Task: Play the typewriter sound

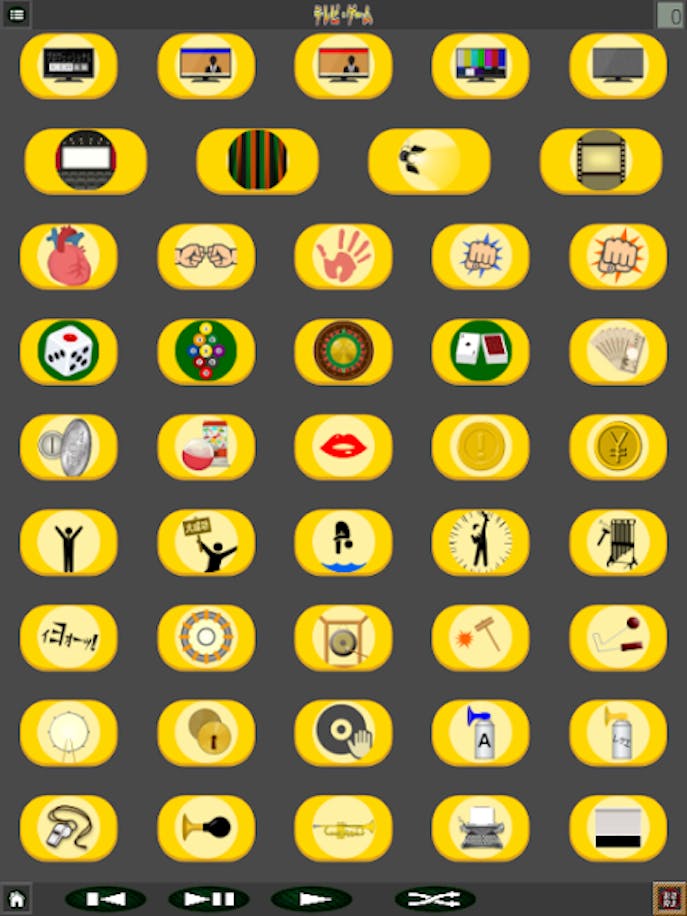Action: [x=480, y=828]
